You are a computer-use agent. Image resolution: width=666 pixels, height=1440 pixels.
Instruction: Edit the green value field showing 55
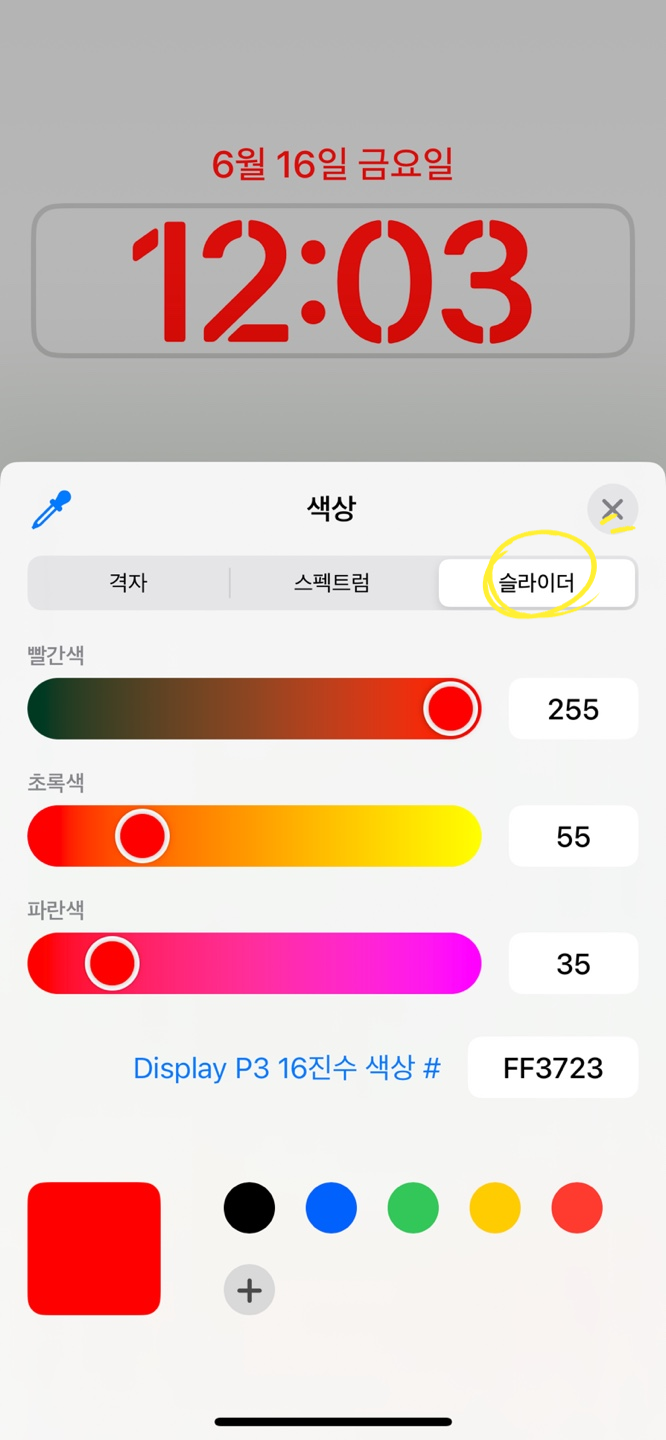(573, 836)
